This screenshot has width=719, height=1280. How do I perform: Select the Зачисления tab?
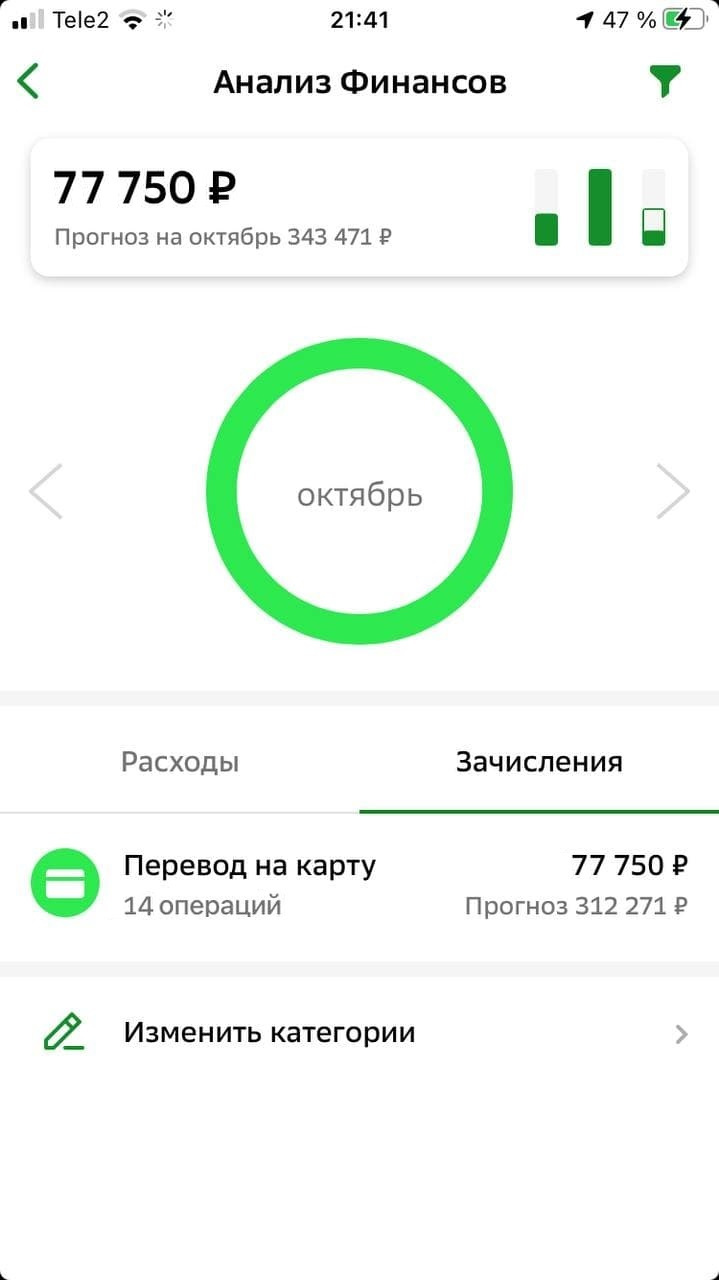[539, 762]
